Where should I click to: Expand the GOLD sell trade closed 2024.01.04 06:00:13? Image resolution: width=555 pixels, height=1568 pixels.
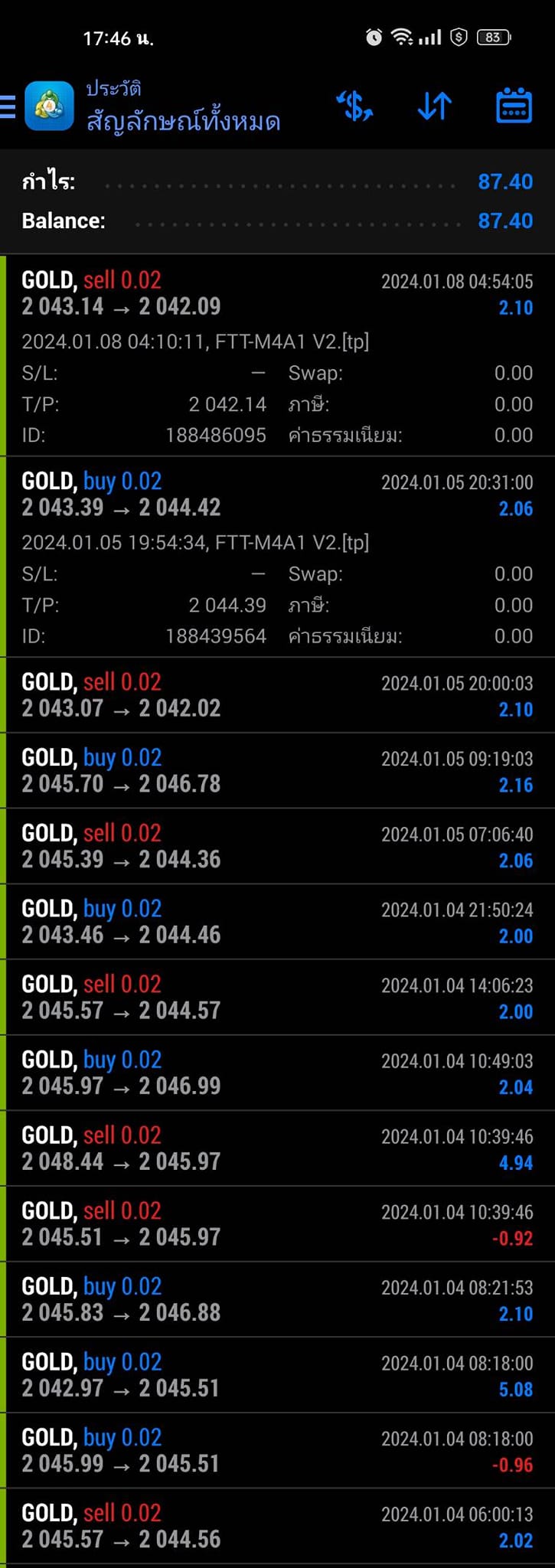coord(277,1526)
